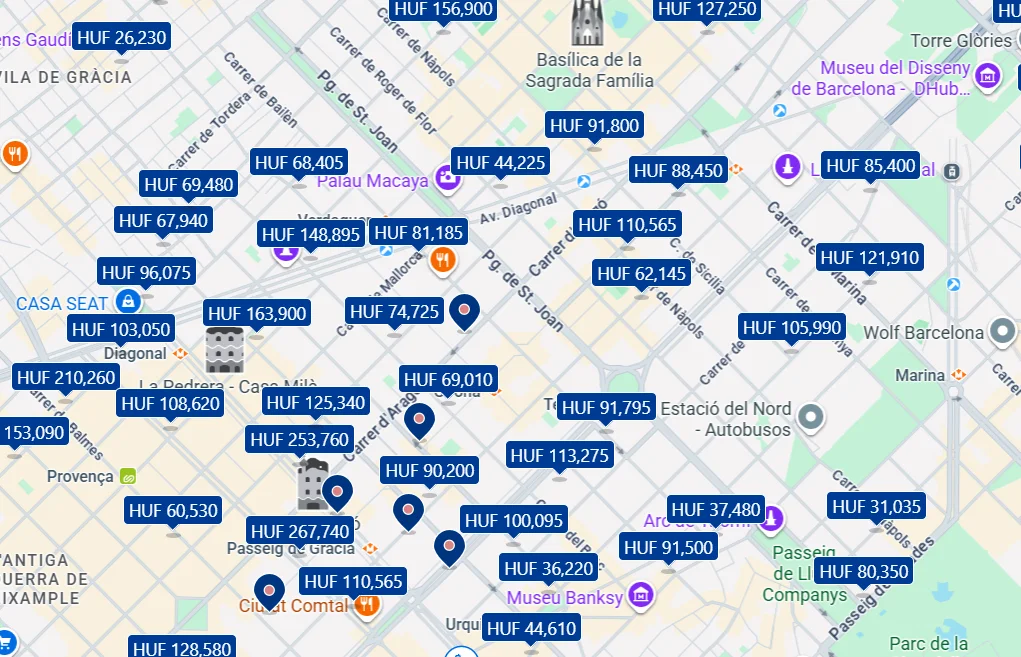Tap the HUF 156,900 hotel marker
The image size is (1021, 657).
coord(443,10)
